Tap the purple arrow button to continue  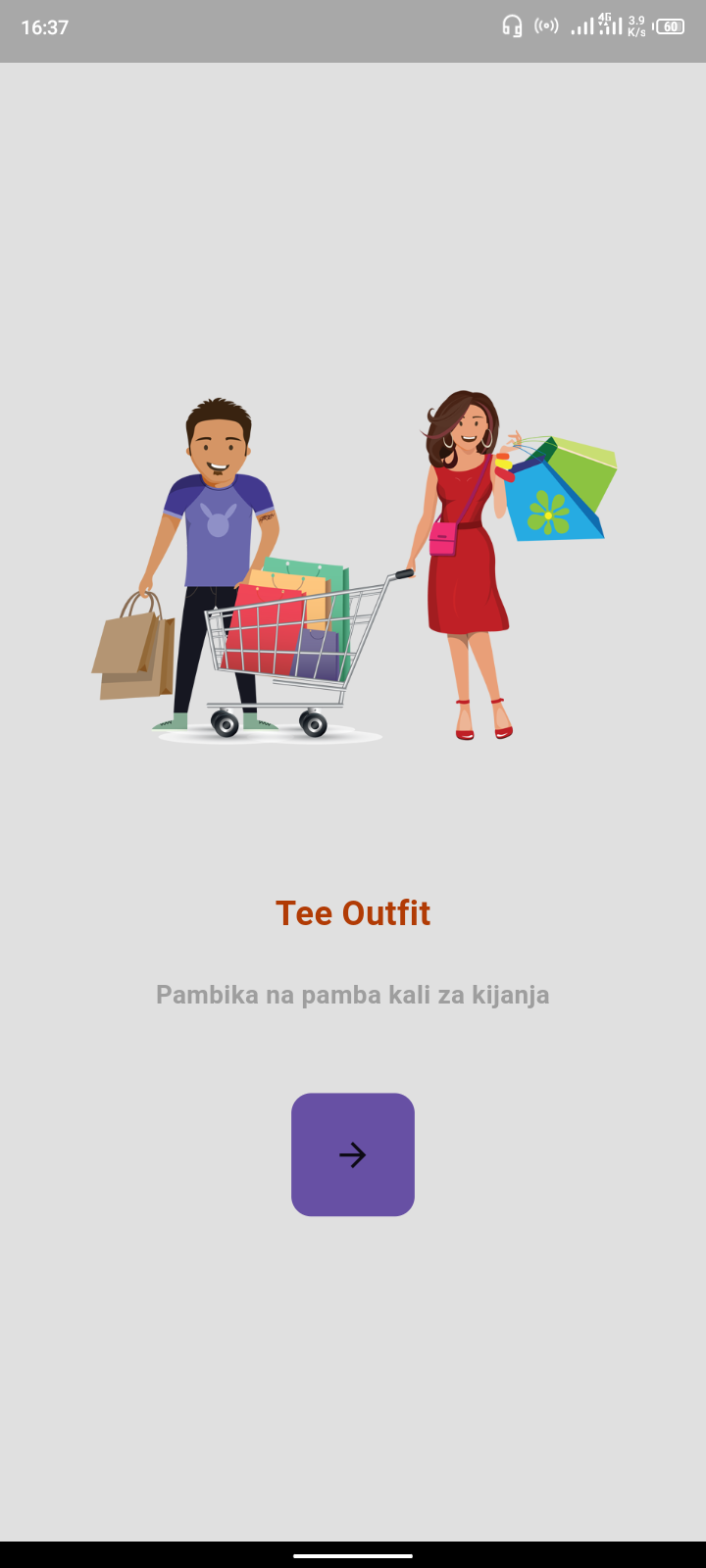[x=353, y=1154]
